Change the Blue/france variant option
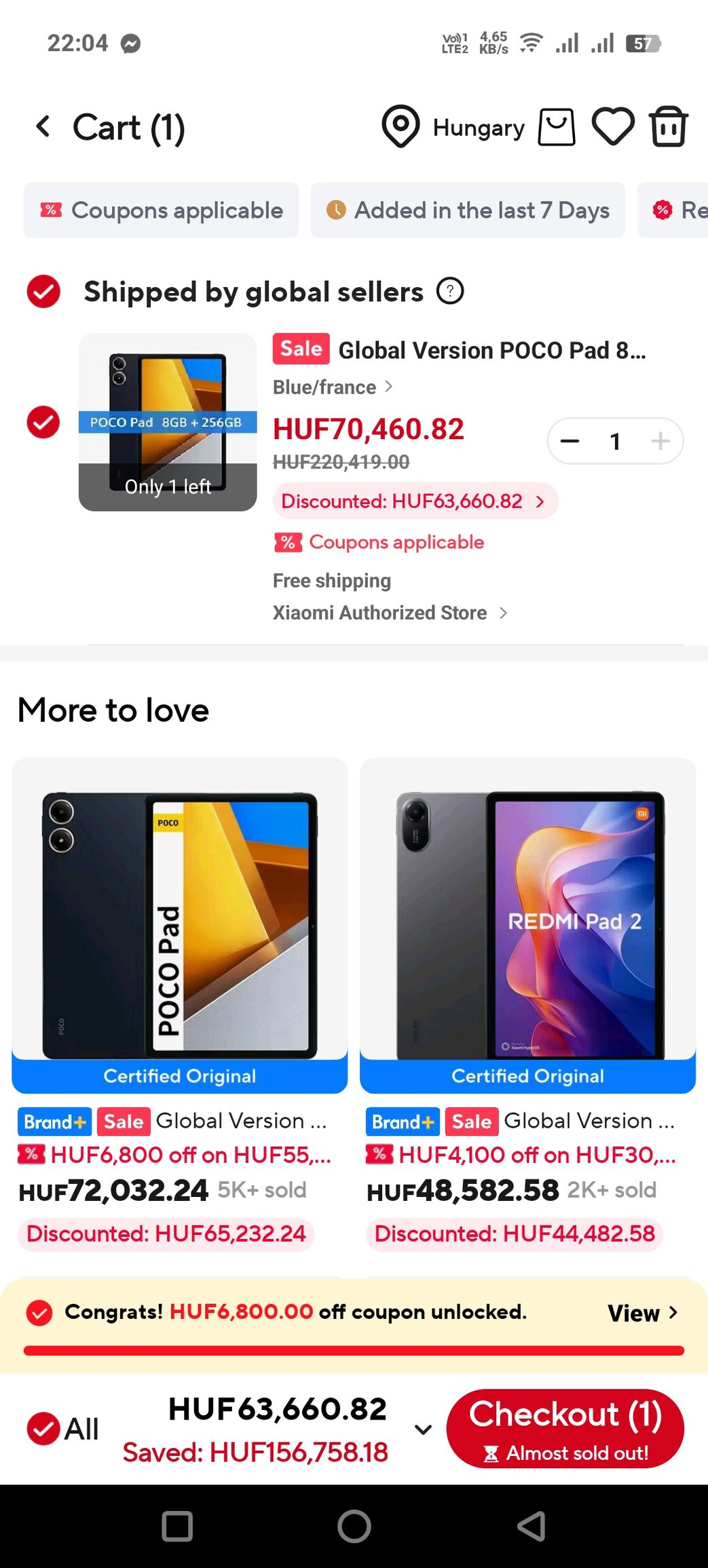Image resolution: width=708 pixels, height=1568 pixels. point(333,387)
